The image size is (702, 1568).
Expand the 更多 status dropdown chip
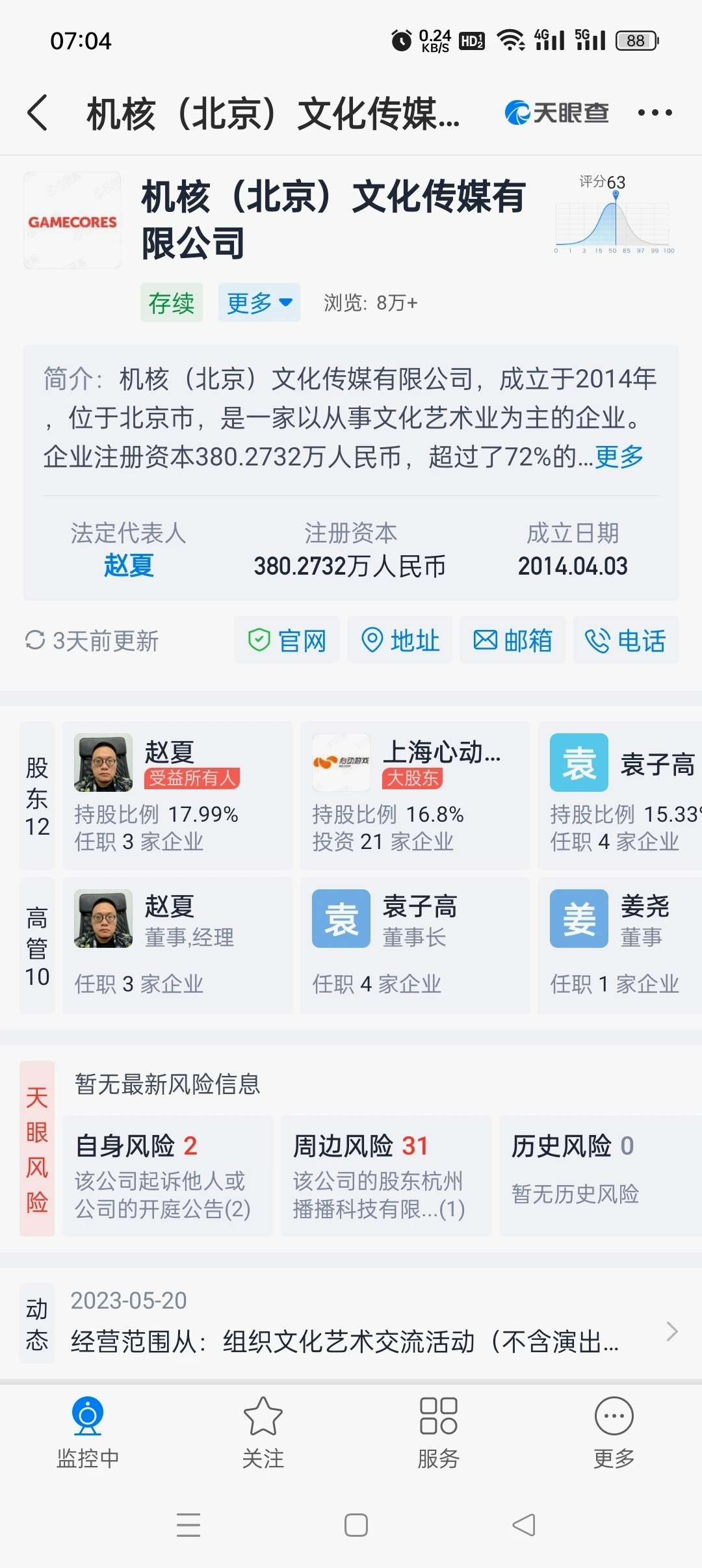coord(259,302)
